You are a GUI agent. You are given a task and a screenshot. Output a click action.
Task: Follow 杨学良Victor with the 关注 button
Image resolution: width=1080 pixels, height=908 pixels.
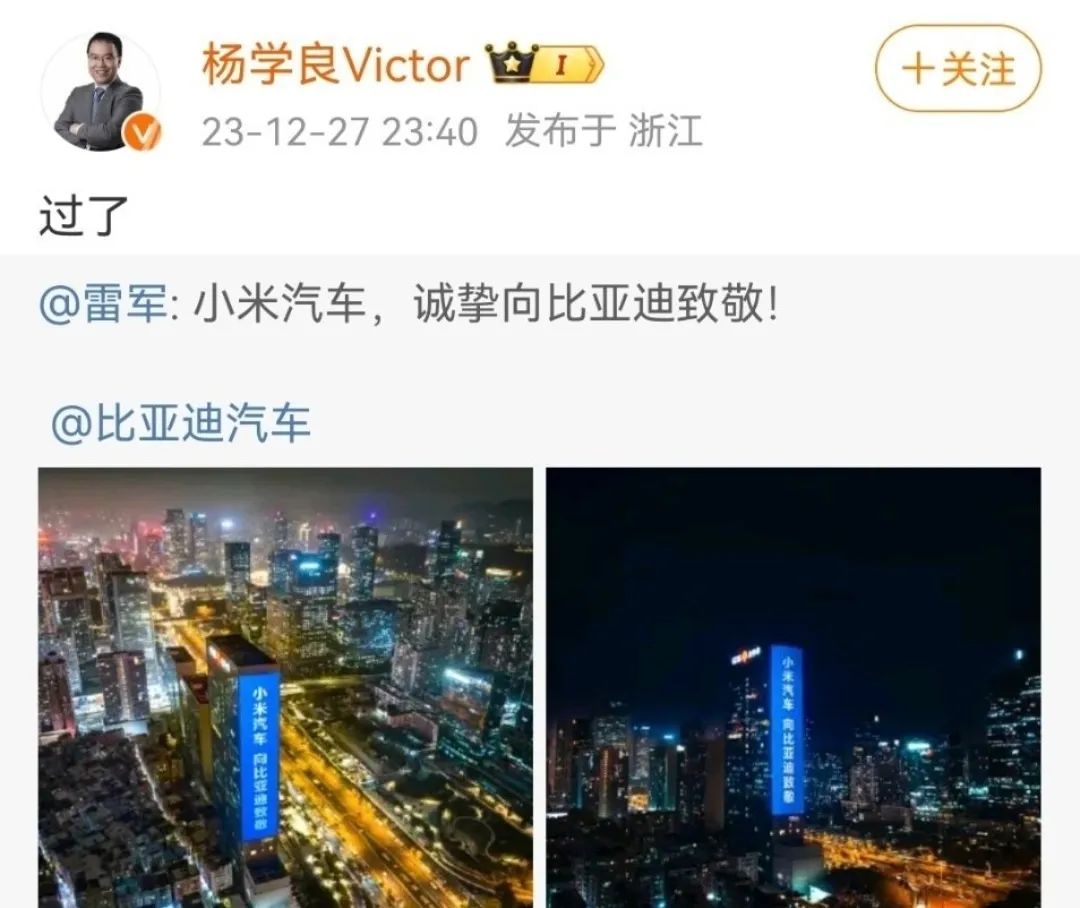[x=958, y=69]
